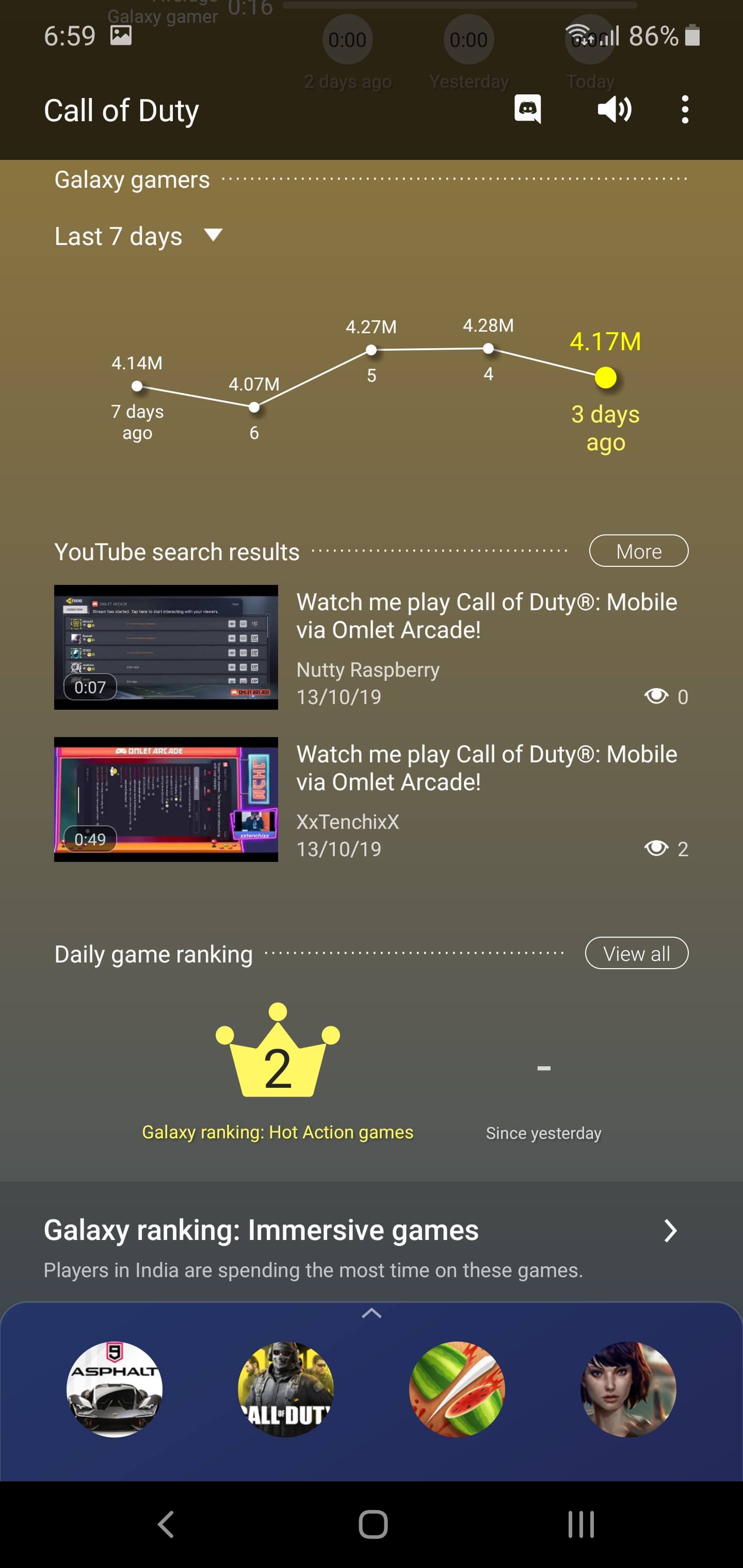Image resolution: width=743 pixels, height=1568 pixels.
Task: Expand the Last 7 days dropdown
Action: (x=138, y=236)
